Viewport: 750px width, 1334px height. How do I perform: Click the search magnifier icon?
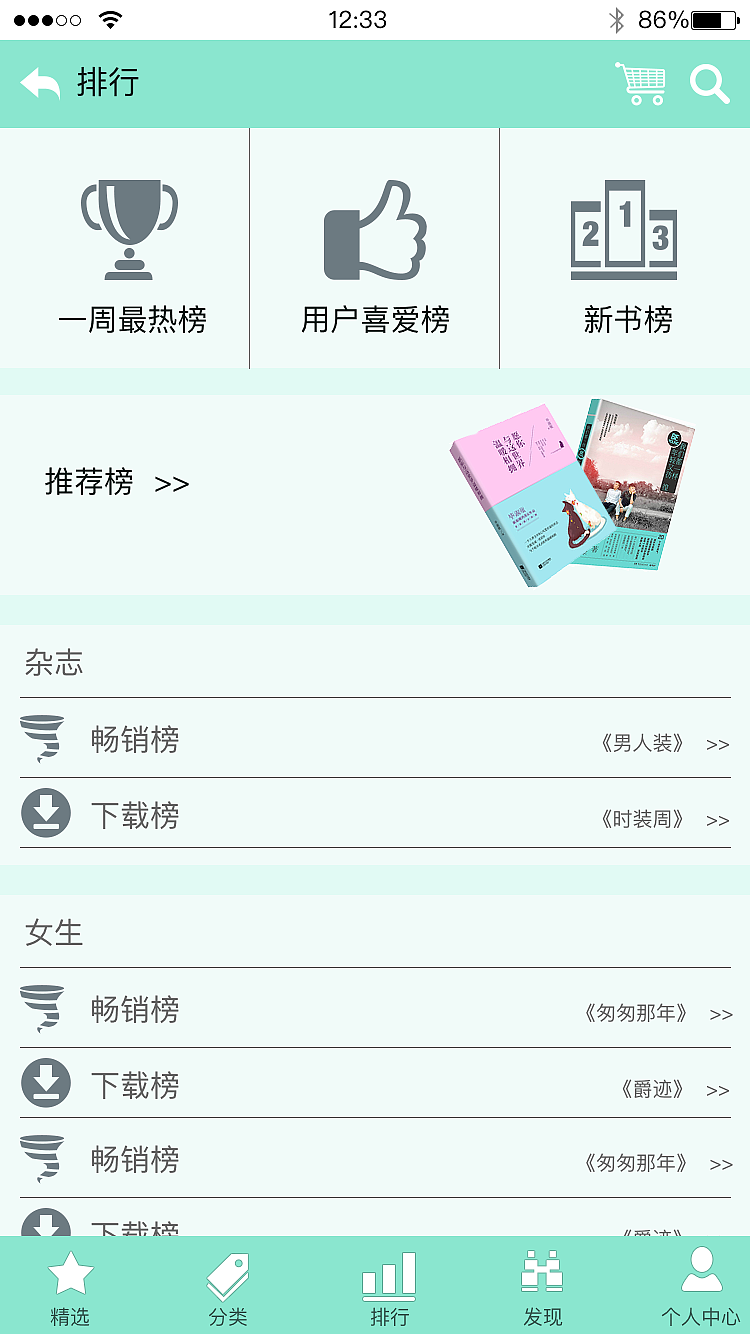710,84
